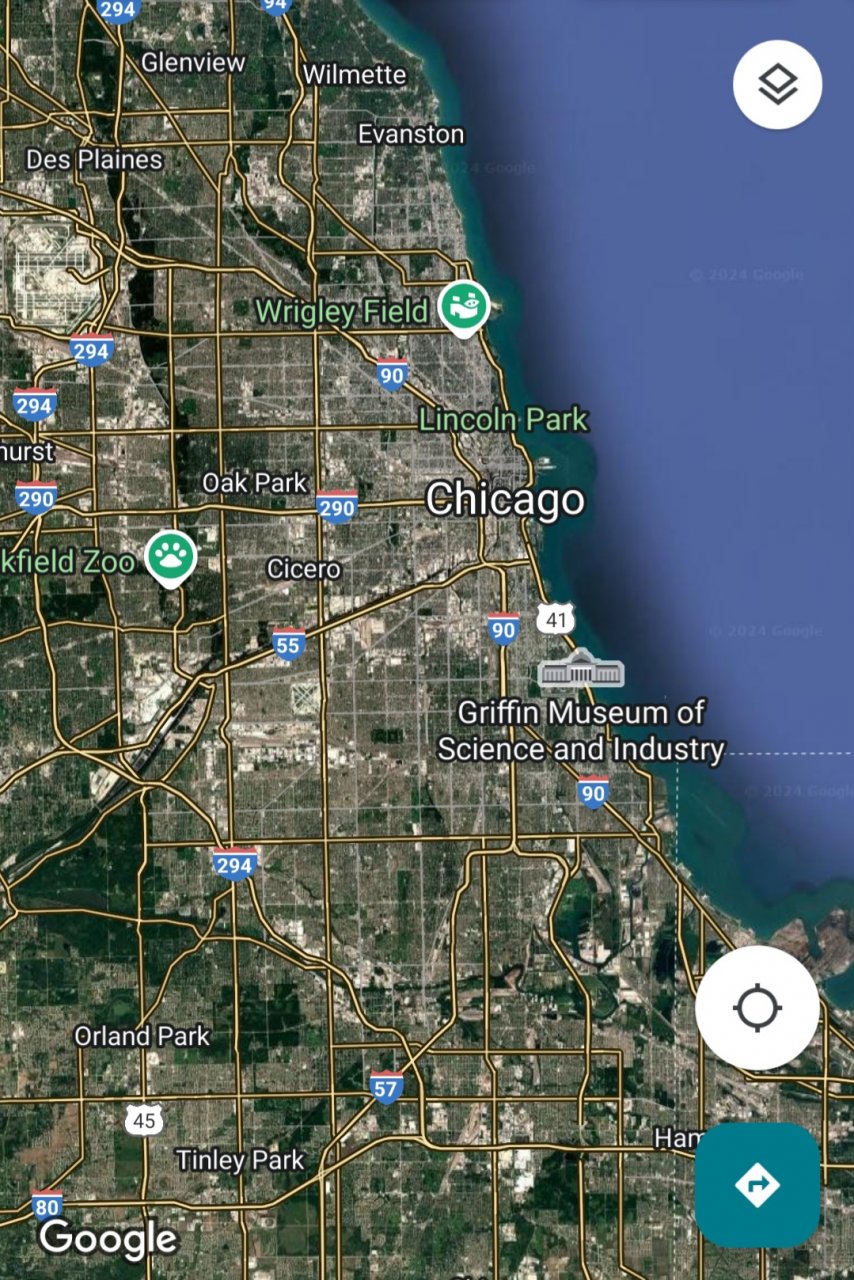The height and width of the screenshot is (1280, 854).
Task: Tap the Griffin Museum of Science and Industry marker
Action: coord(581,670)
